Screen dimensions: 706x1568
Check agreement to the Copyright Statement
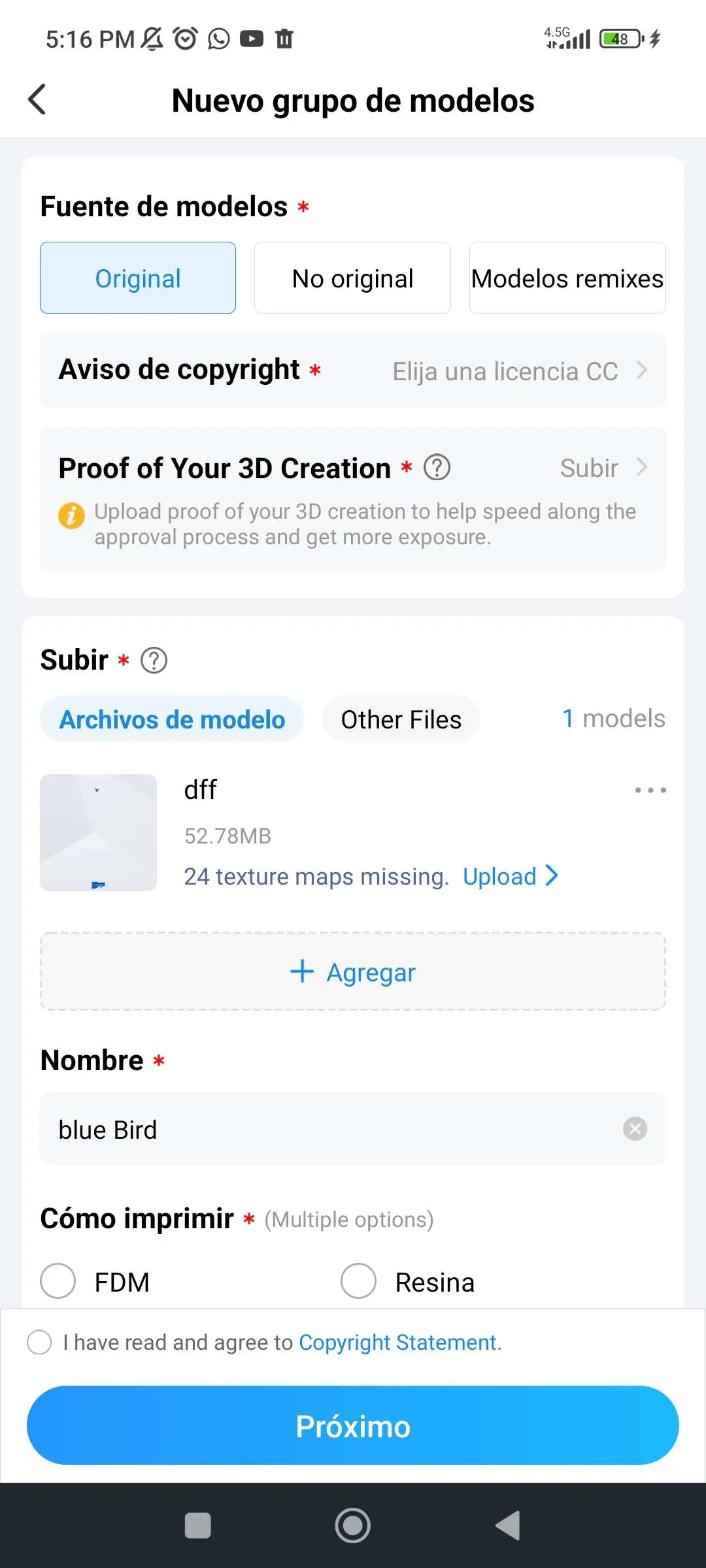[x=39, y=1342]
